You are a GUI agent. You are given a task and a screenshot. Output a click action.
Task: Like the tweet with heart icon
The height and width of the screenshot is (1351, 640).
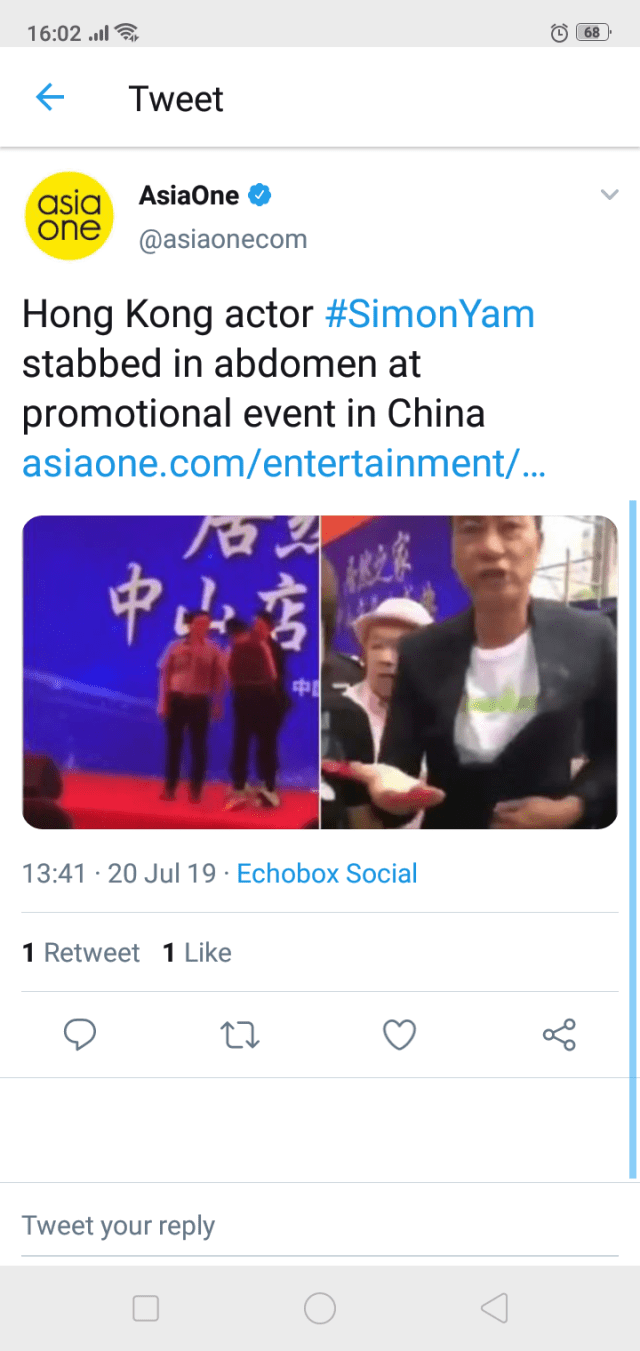click(400, 1035)
